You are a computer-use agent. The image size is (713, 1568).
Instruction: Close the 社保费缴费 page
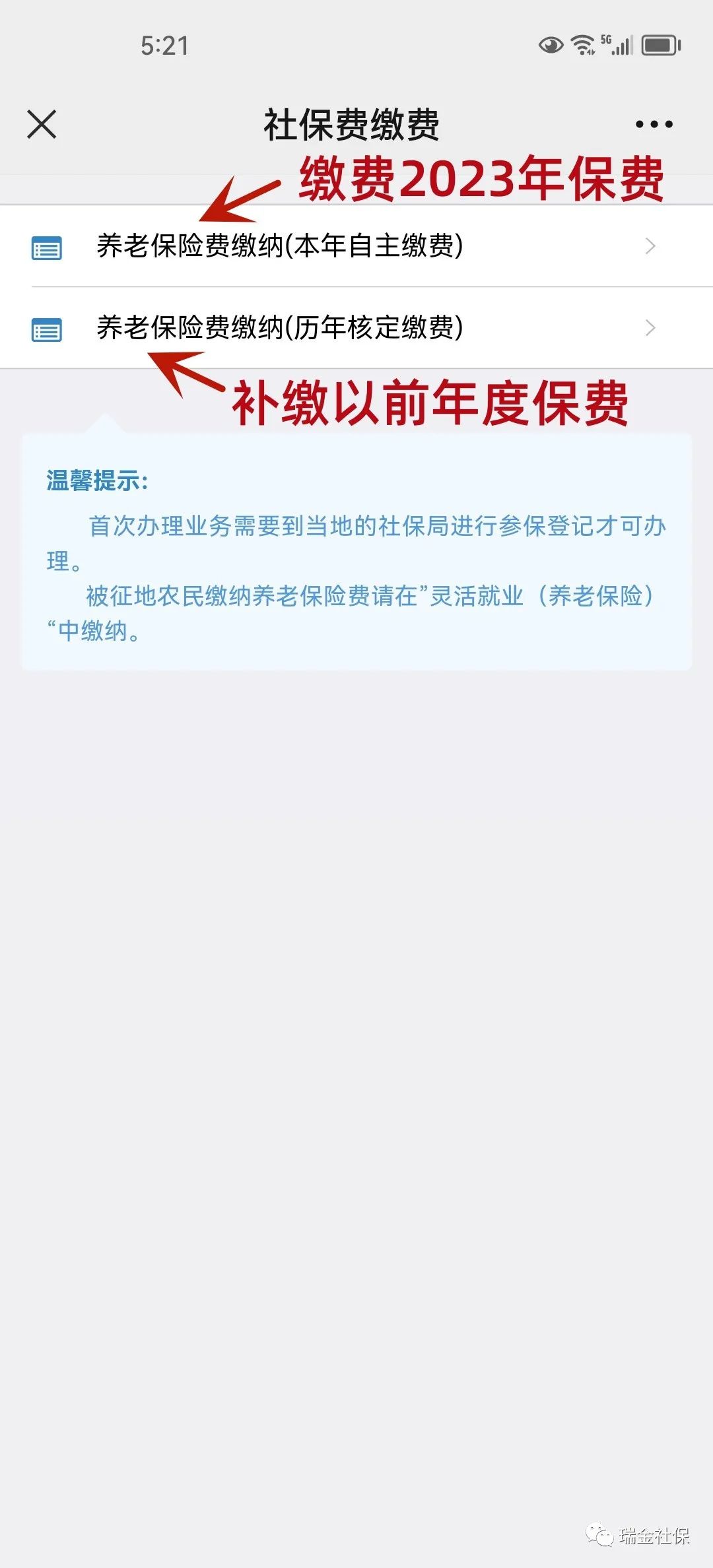(42, 124)
